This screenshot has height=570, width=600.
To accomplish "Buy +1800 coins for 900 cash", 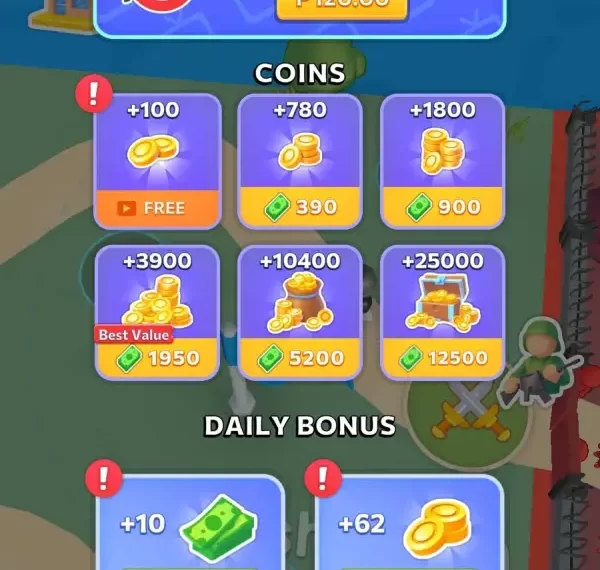I will [442, 207].
